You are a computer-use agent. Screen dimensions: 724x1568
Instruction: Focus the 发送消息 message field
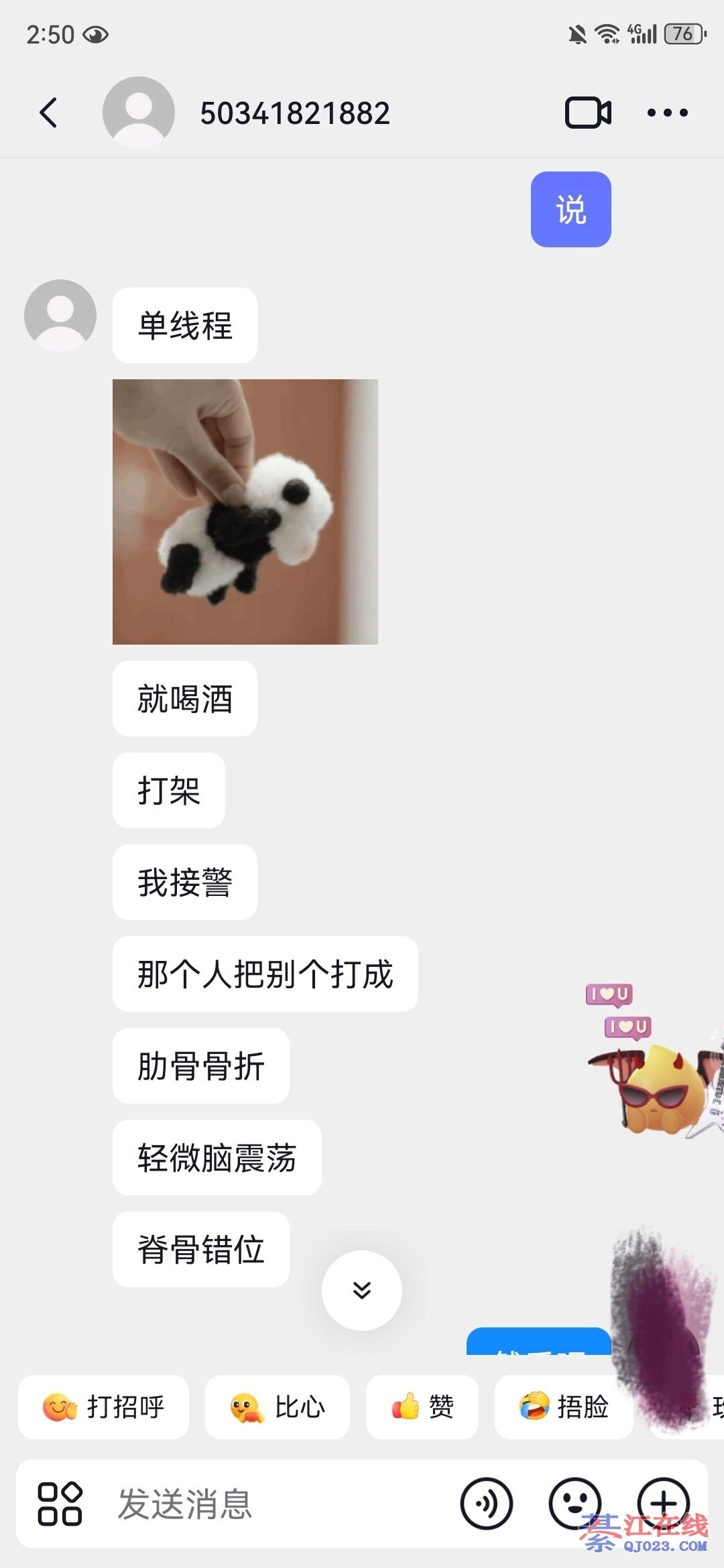click(x=268, y=1504)
